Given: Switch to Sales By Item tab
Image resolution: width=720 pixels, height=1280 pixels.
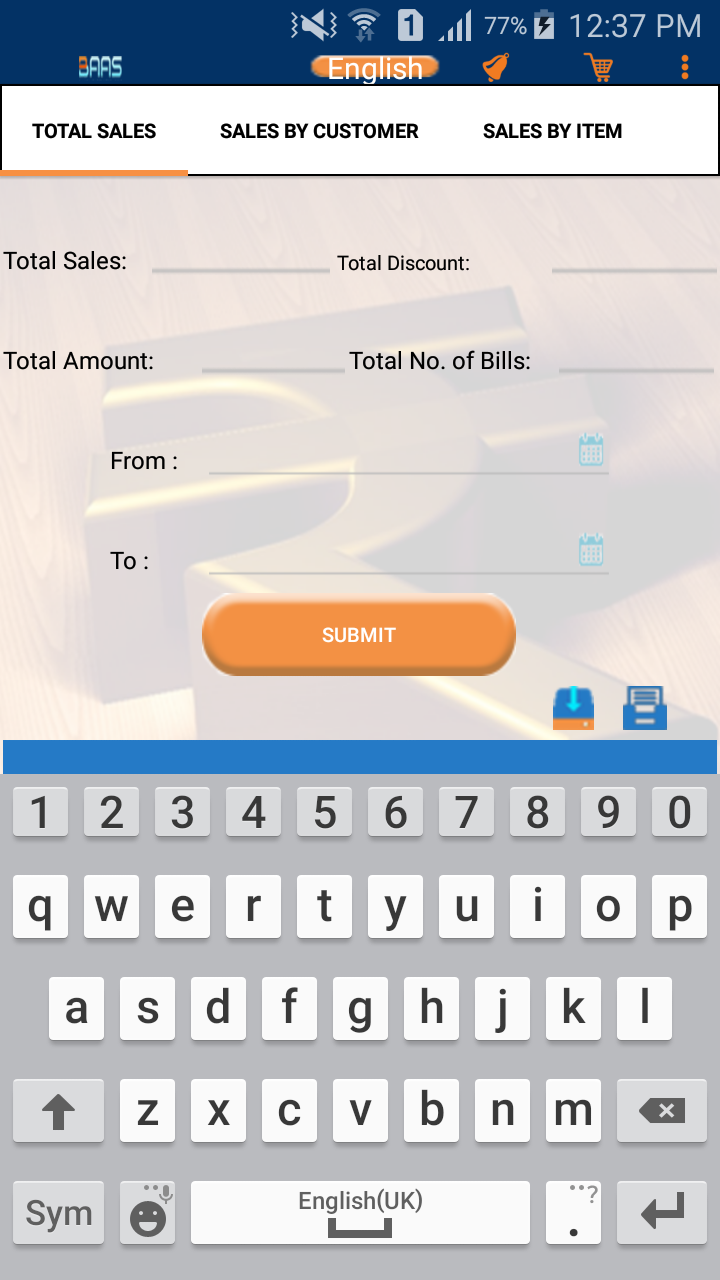Looking at the screenshot, I should pyautogui.click(x=552, y=131).
